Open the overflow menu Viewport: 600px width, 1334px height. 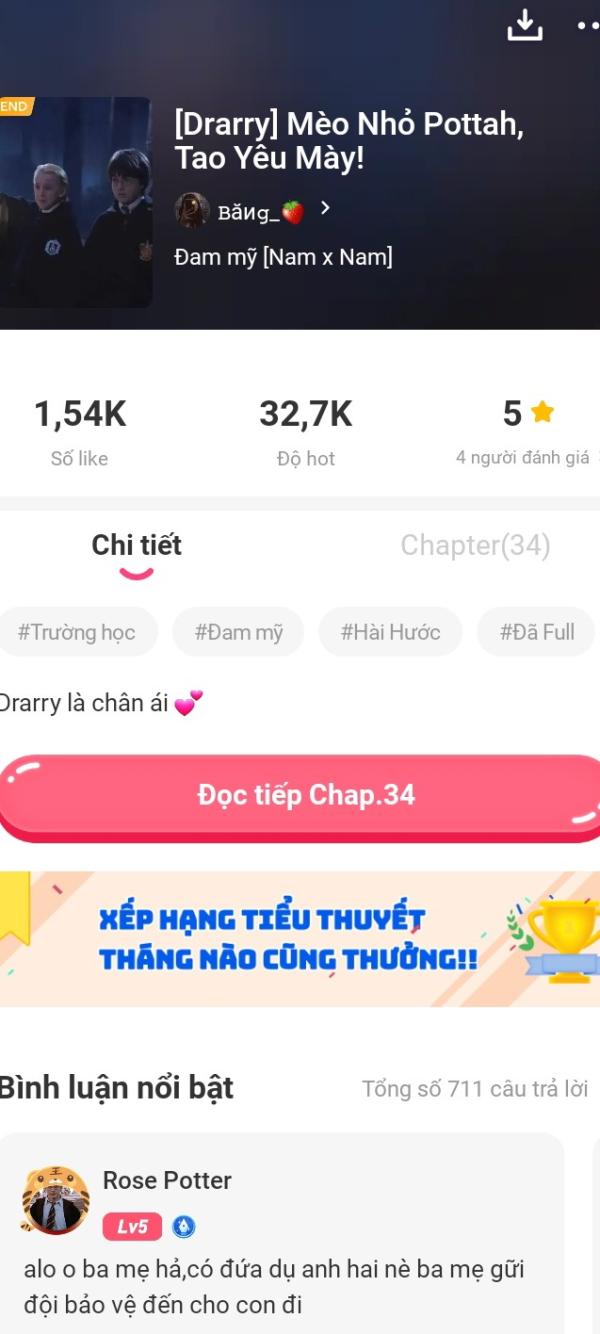tap(587, 25)
